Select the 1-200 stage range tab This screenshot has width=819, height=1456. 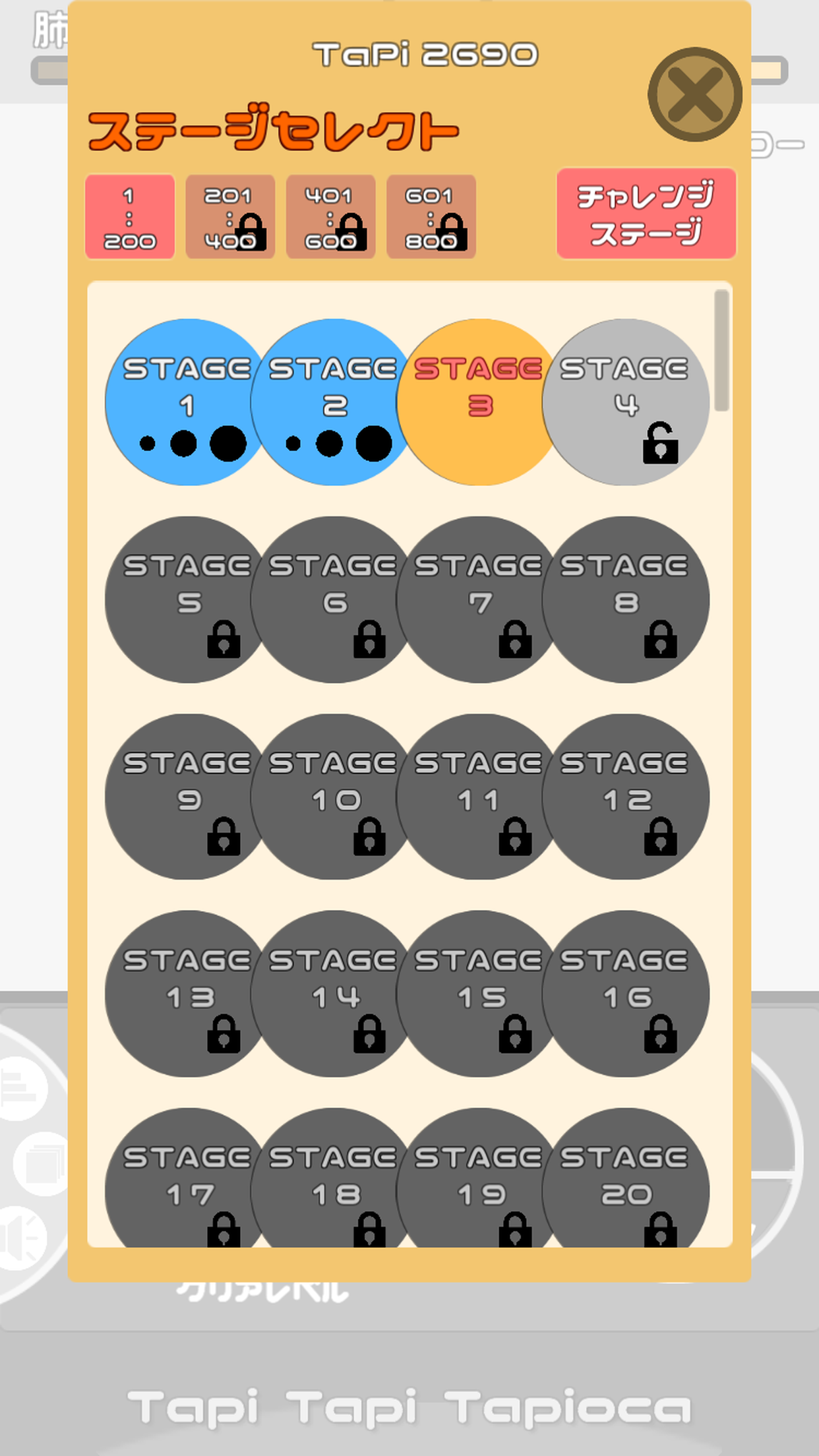coord(130,217)
